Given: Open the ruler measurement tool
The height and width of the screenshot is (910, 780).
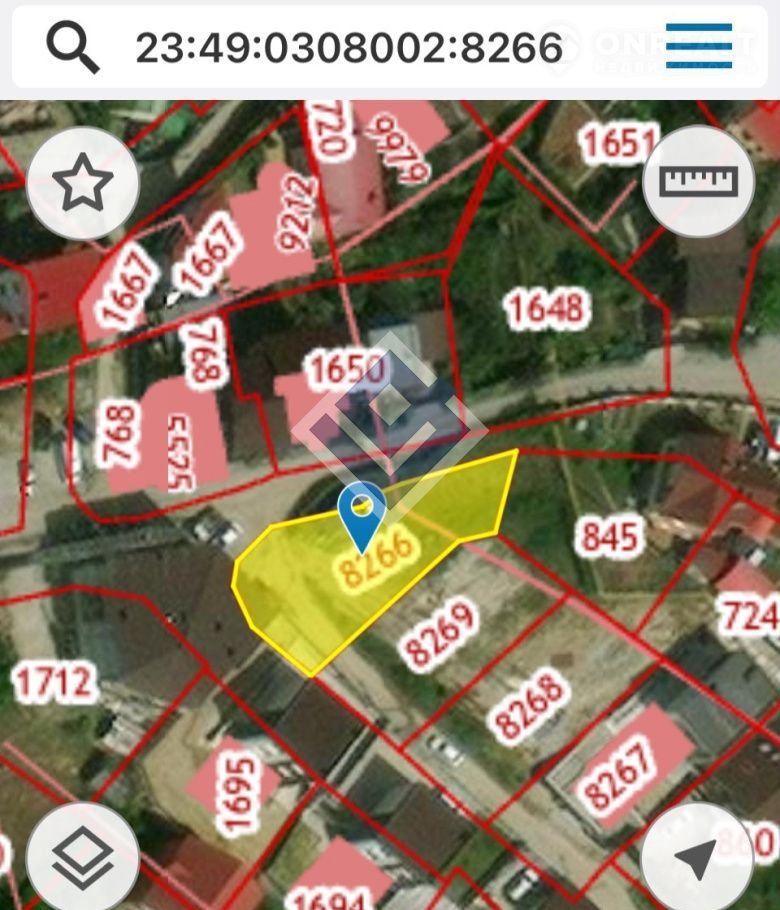Looking at the screenshot, I should (698, 181).
